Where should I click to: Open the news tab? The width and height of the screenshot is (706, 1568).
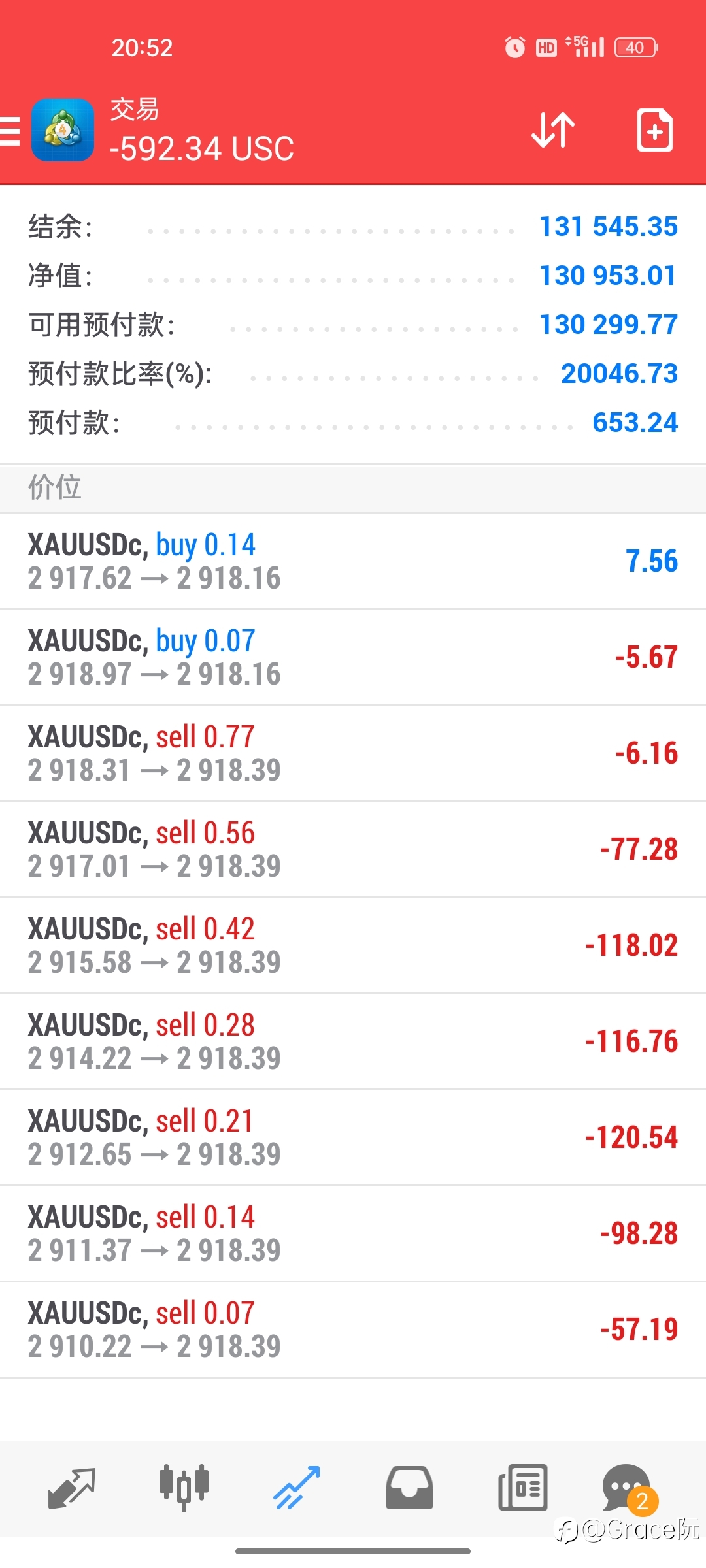click(523, 1488)
